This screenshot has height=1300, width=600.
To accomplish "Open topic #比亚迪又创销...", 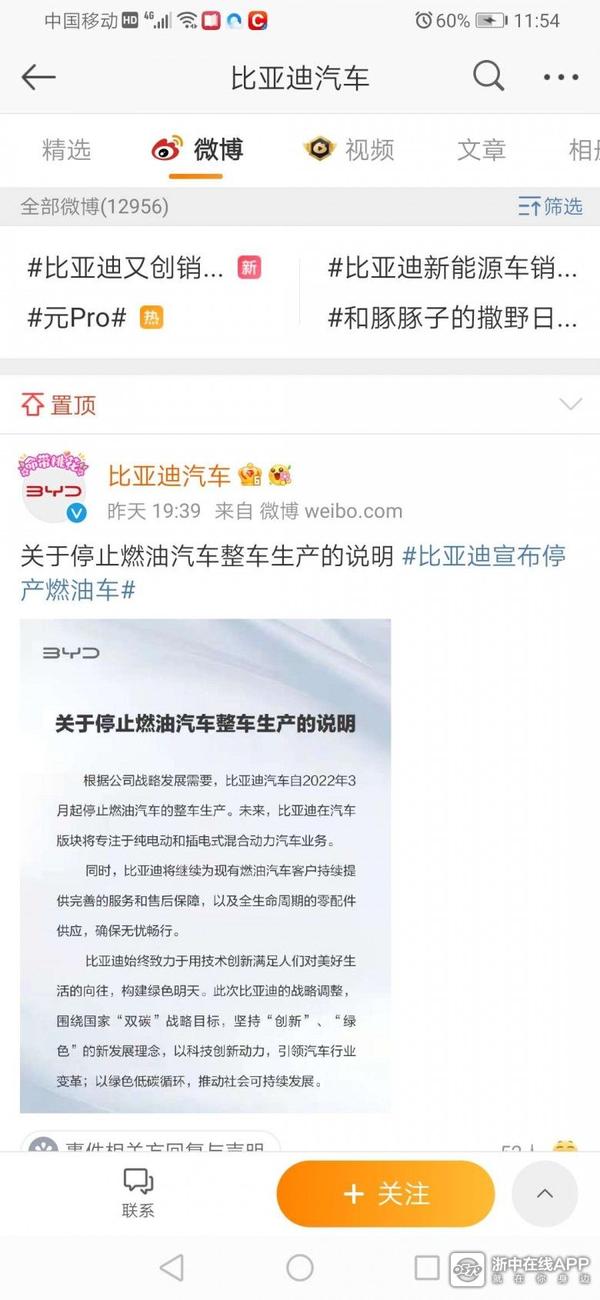I will 126,268.
